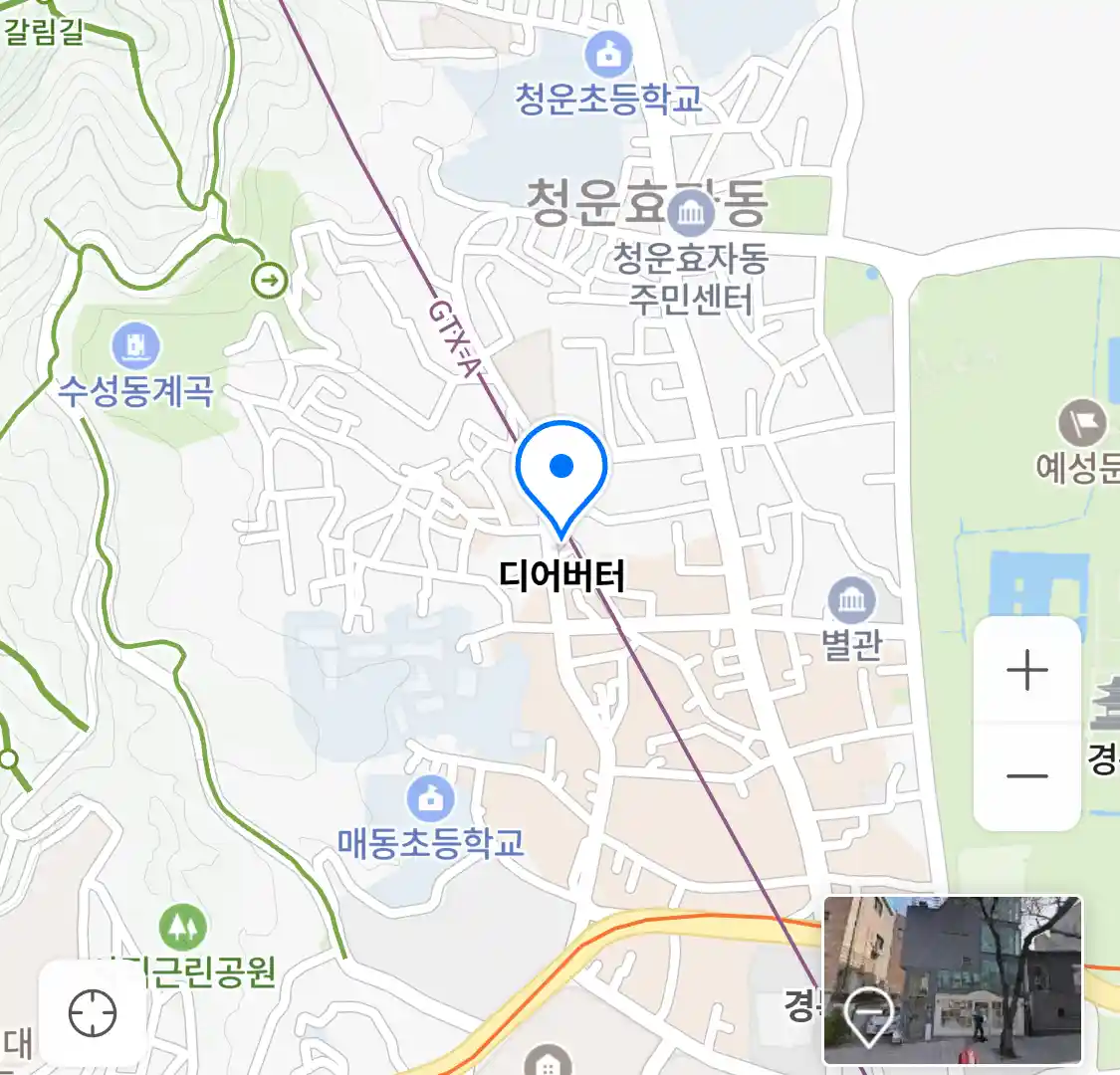Zoom in on the map
Image resolution: width=1120 pixels, height=1075 pixels.
coord(1026,671)
